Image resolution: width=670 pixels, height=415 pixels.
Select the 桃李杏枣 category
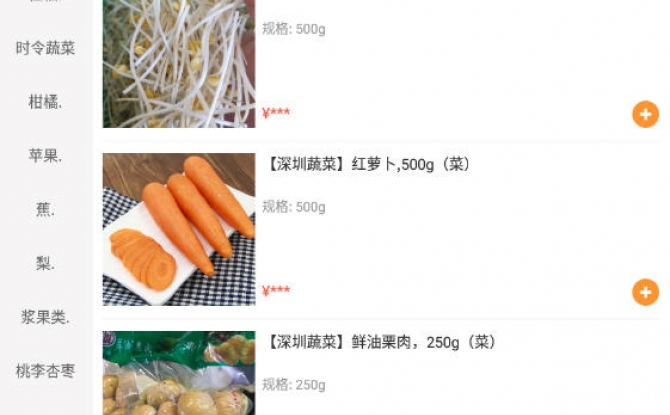[45, 371]
